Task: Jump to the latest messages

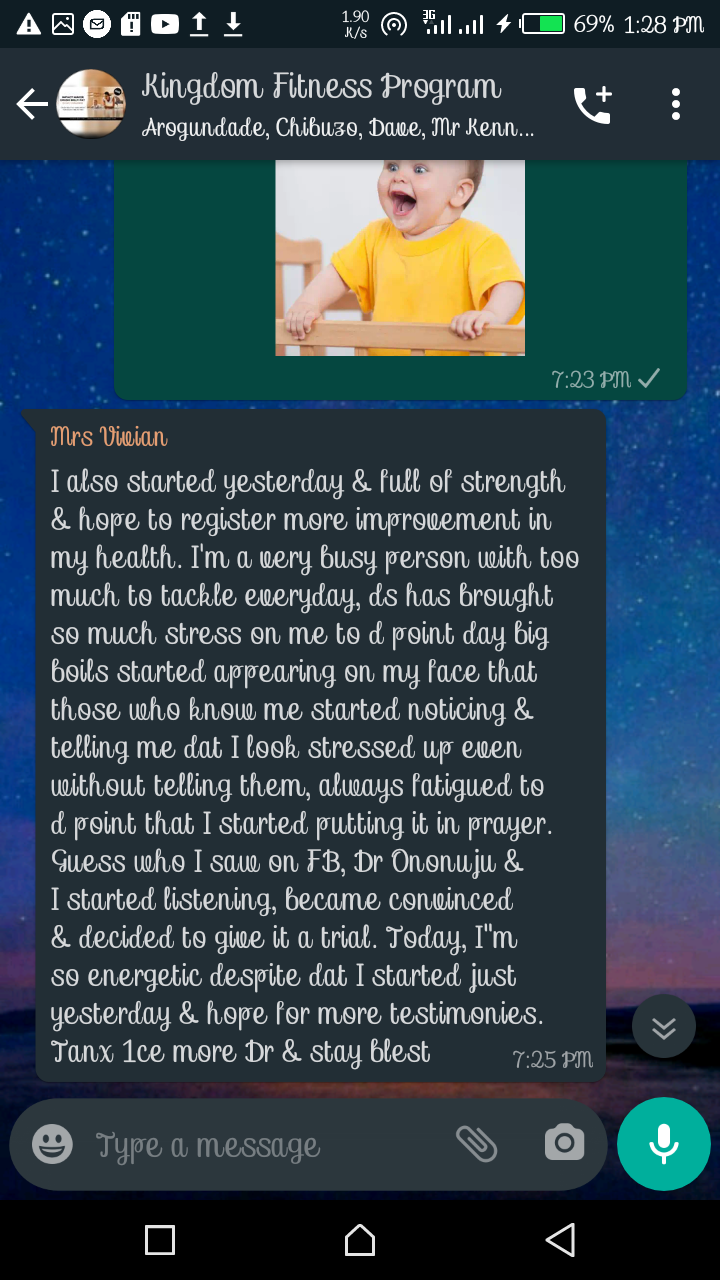Action: (x=664, y=1026)
